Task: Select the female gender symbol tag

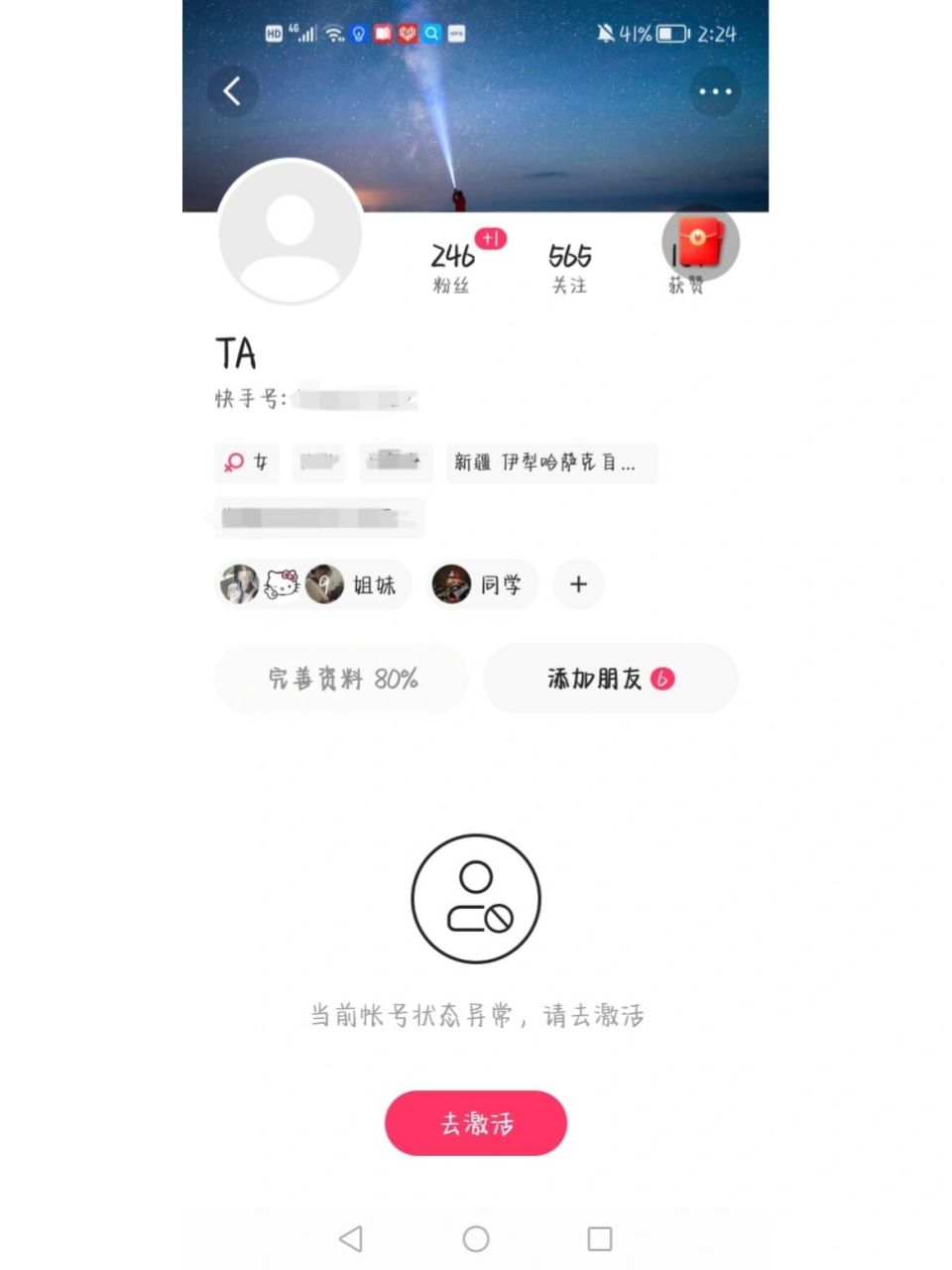Action: coord(246,462)
